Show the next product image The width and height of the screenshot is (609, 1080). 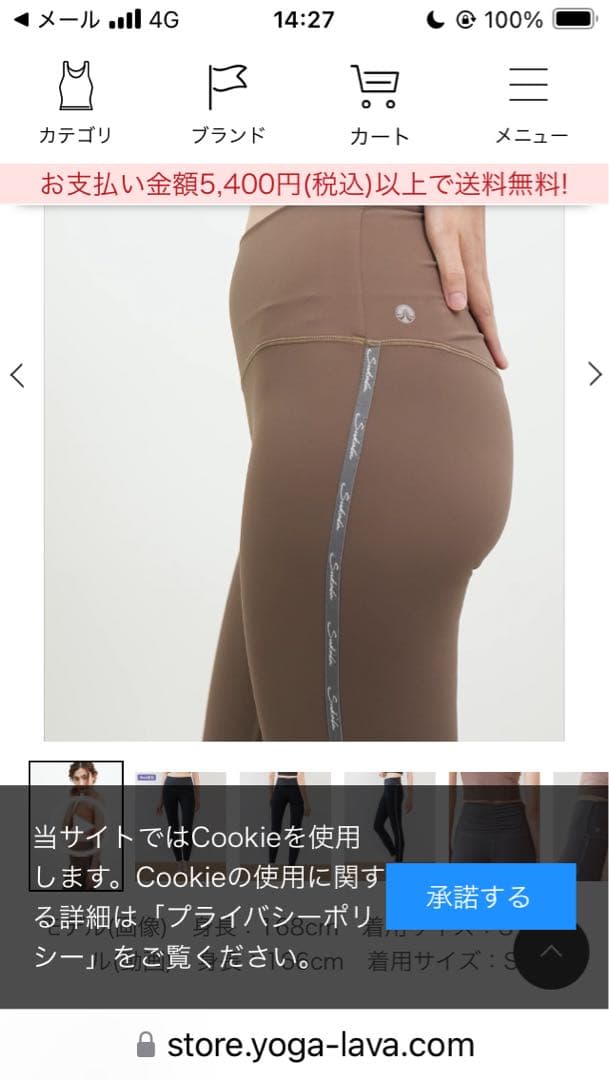[x=595, y=375]
